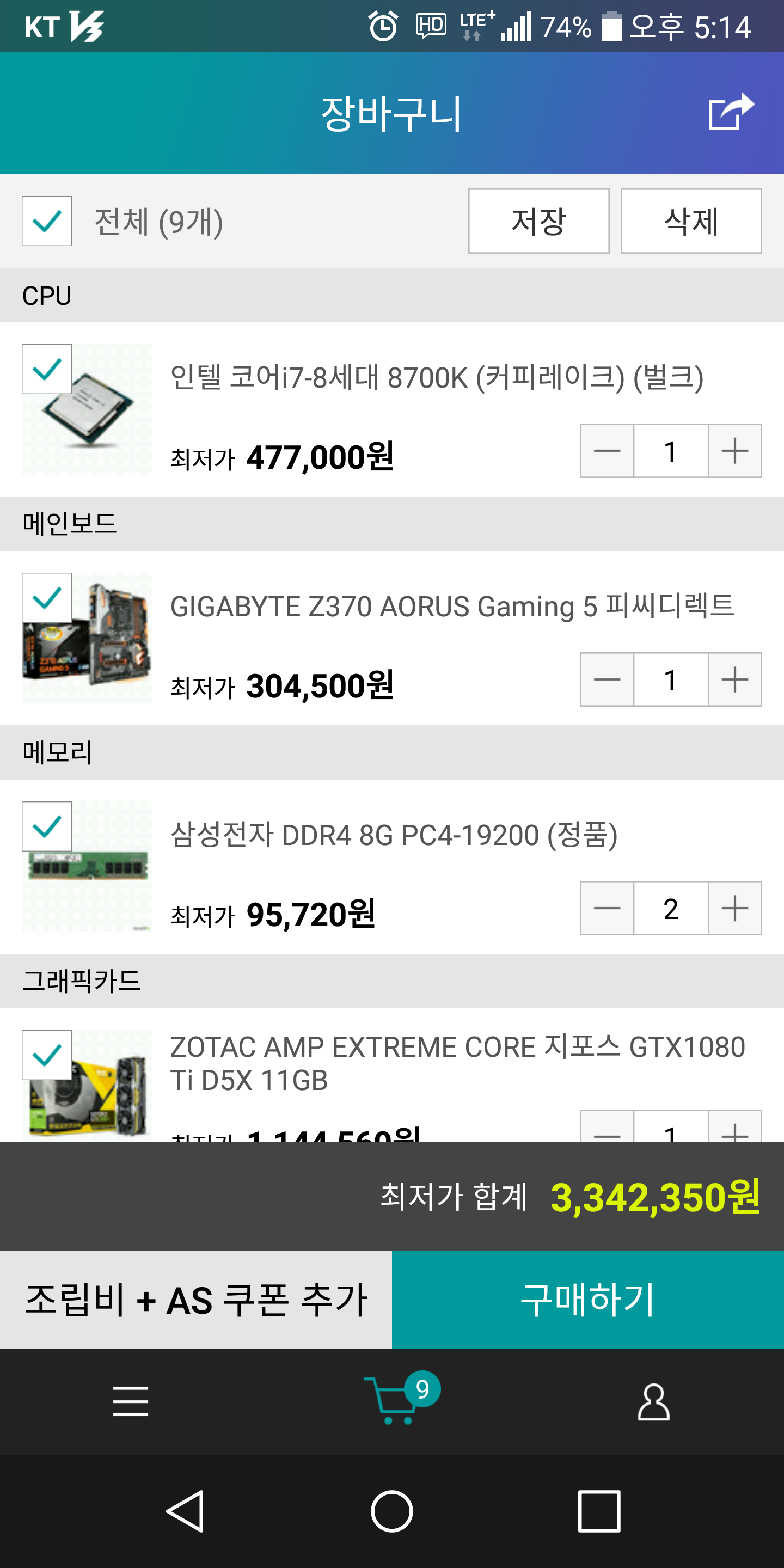Tap the 저장 button to save the cart

coord(538,221)
